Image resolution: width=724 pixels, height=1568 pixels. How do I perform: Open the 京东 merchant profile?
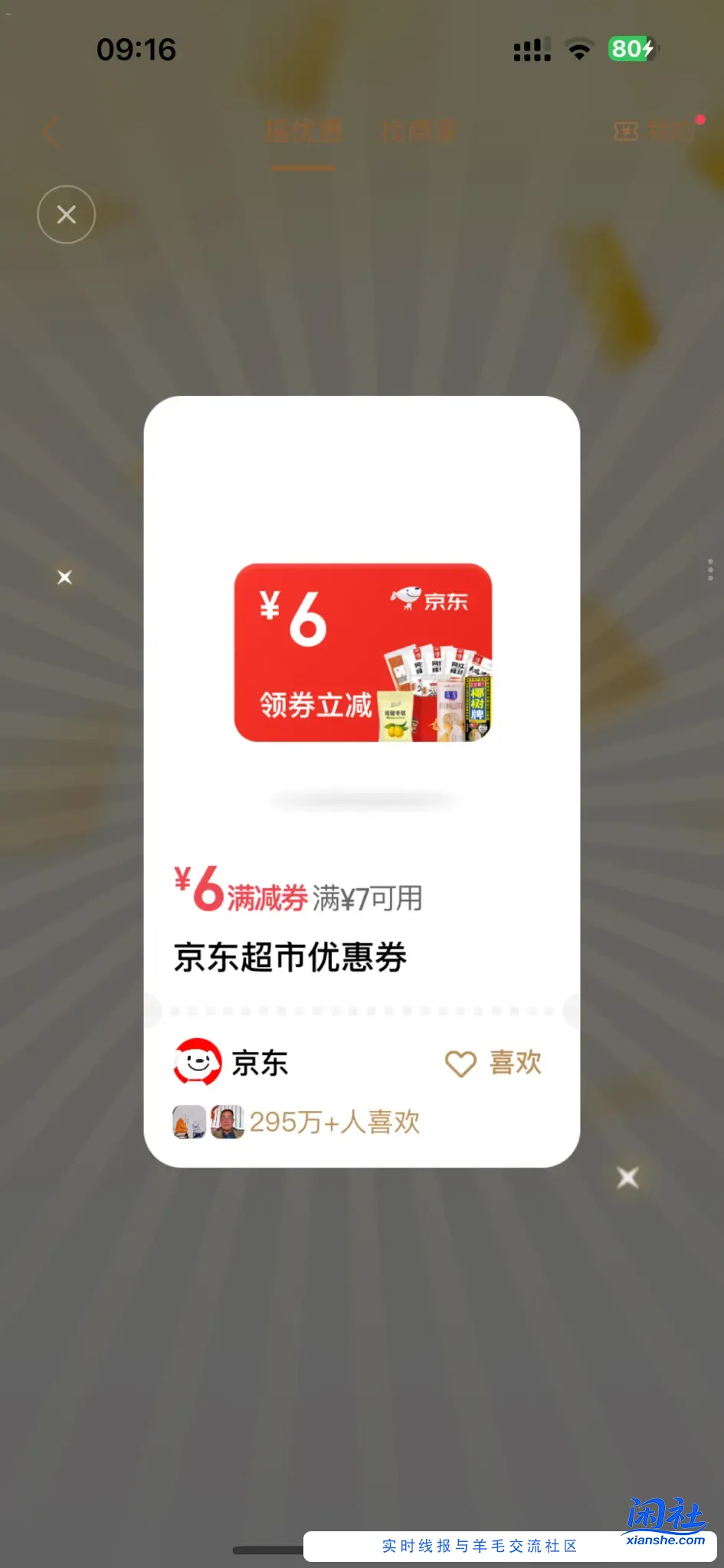[231, 1062]
